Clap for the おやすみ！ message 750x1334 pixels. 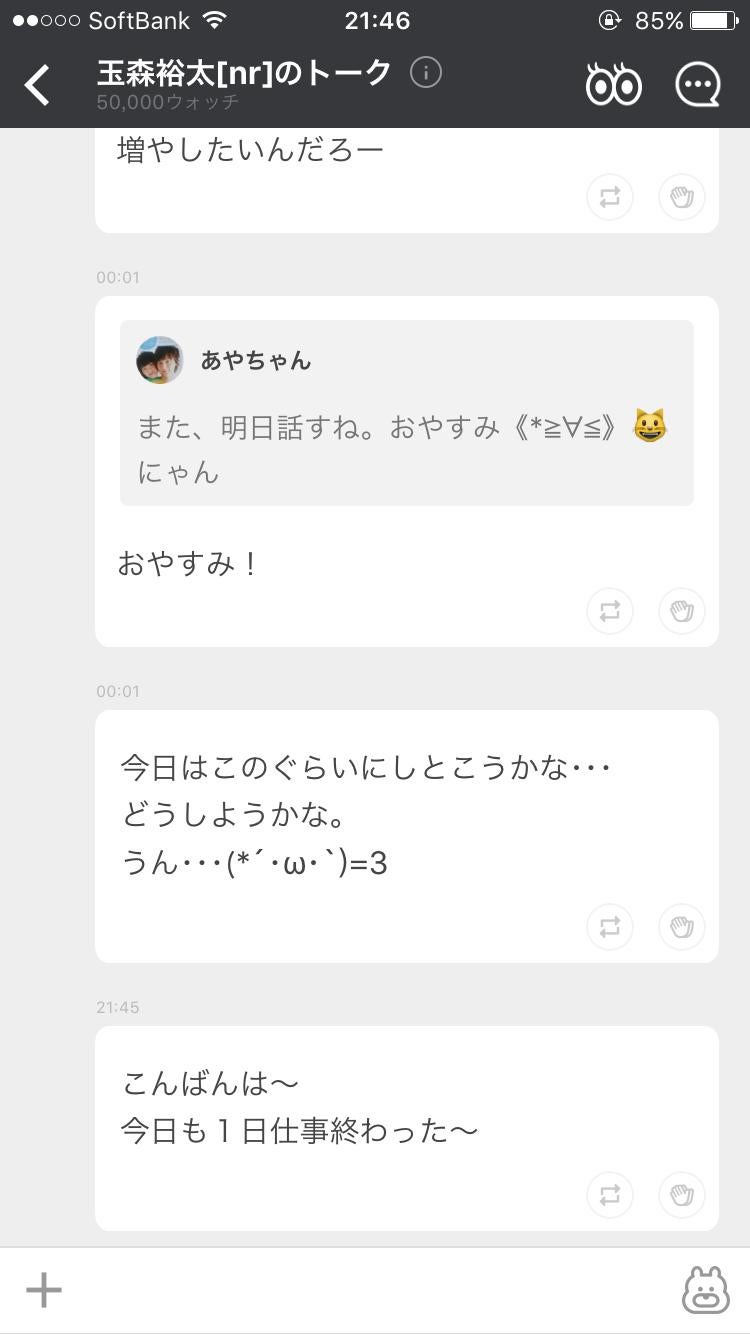pyautogui.click(x=682, y=611)
